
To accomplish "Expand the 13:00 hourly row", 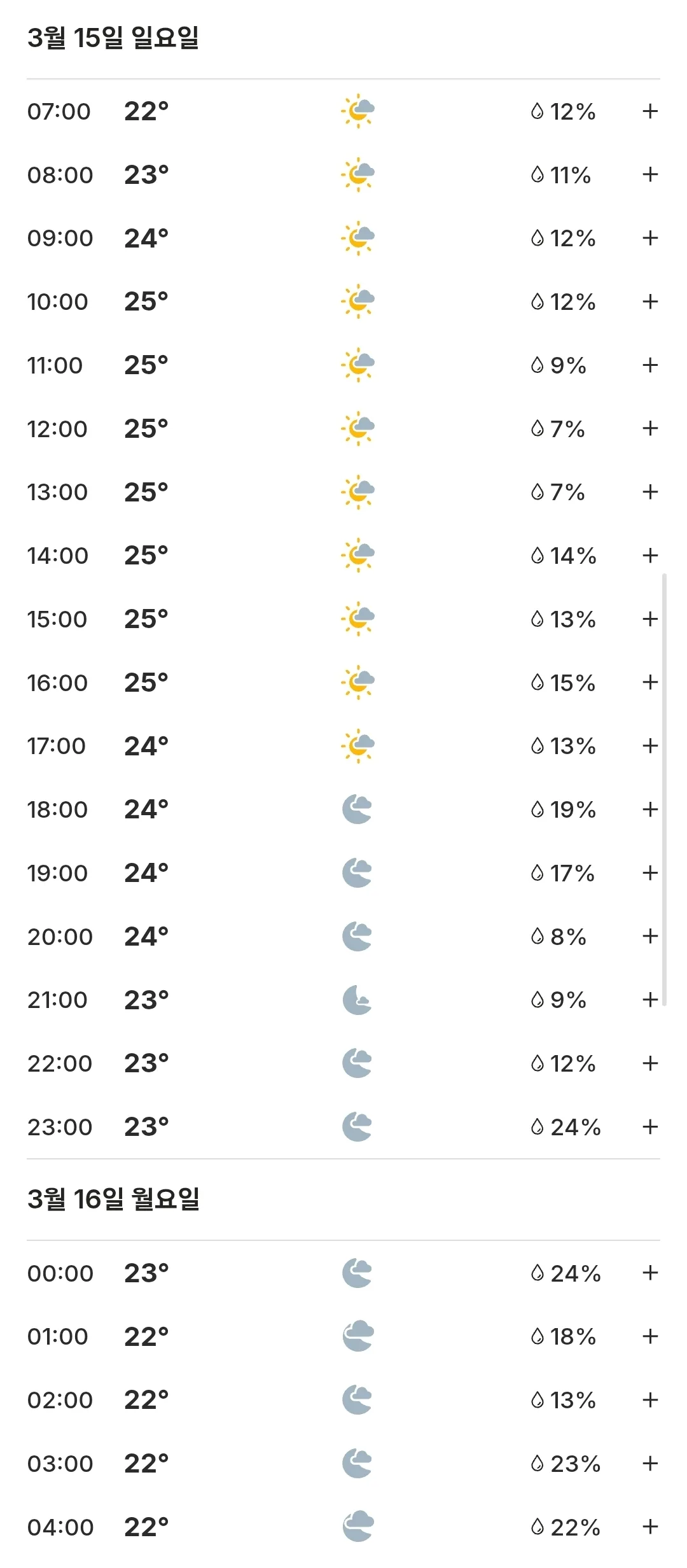I will pyautogui.click(x=649, y=492).
